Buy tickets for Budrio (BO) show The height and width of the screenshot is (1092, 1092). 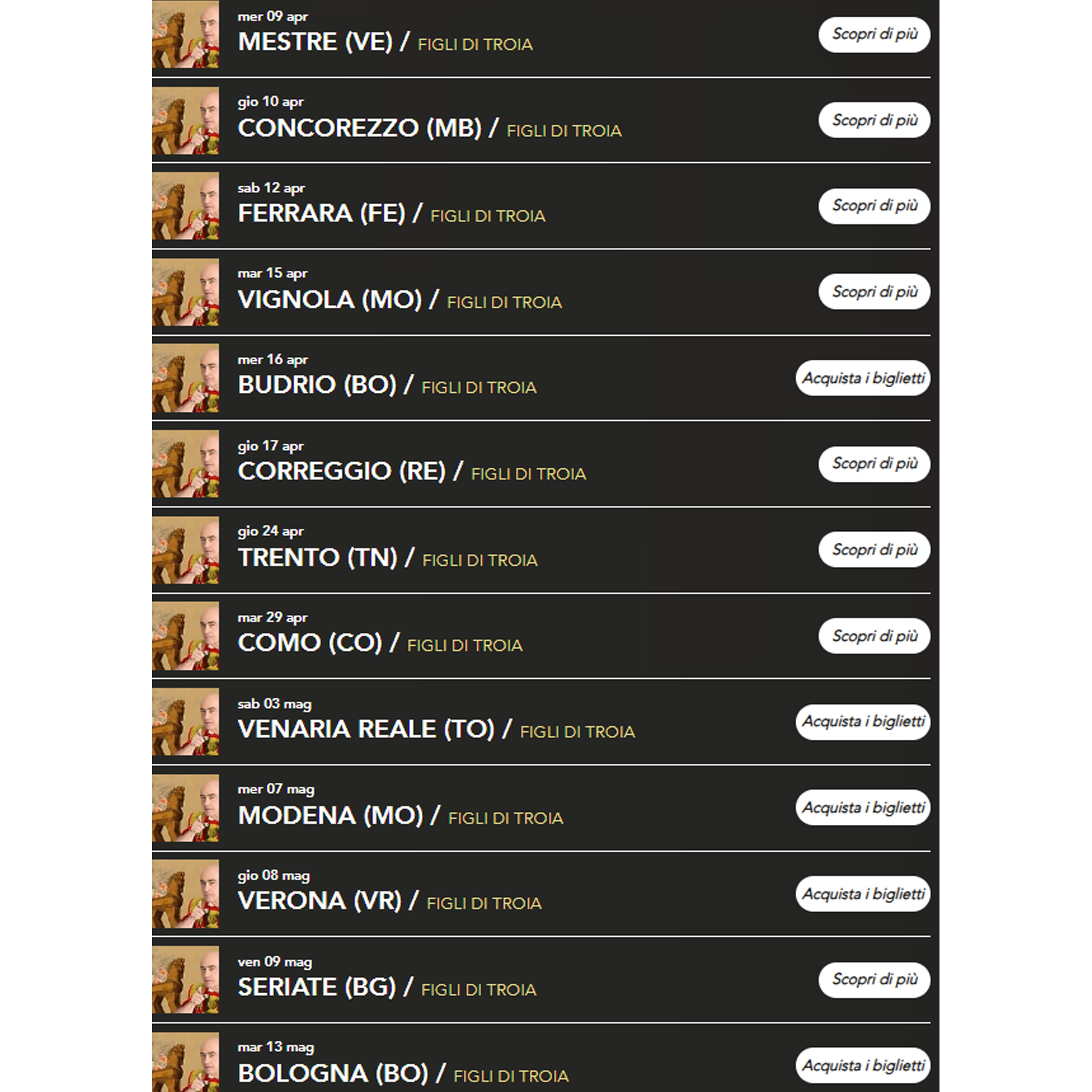click(x=863, y=378)
